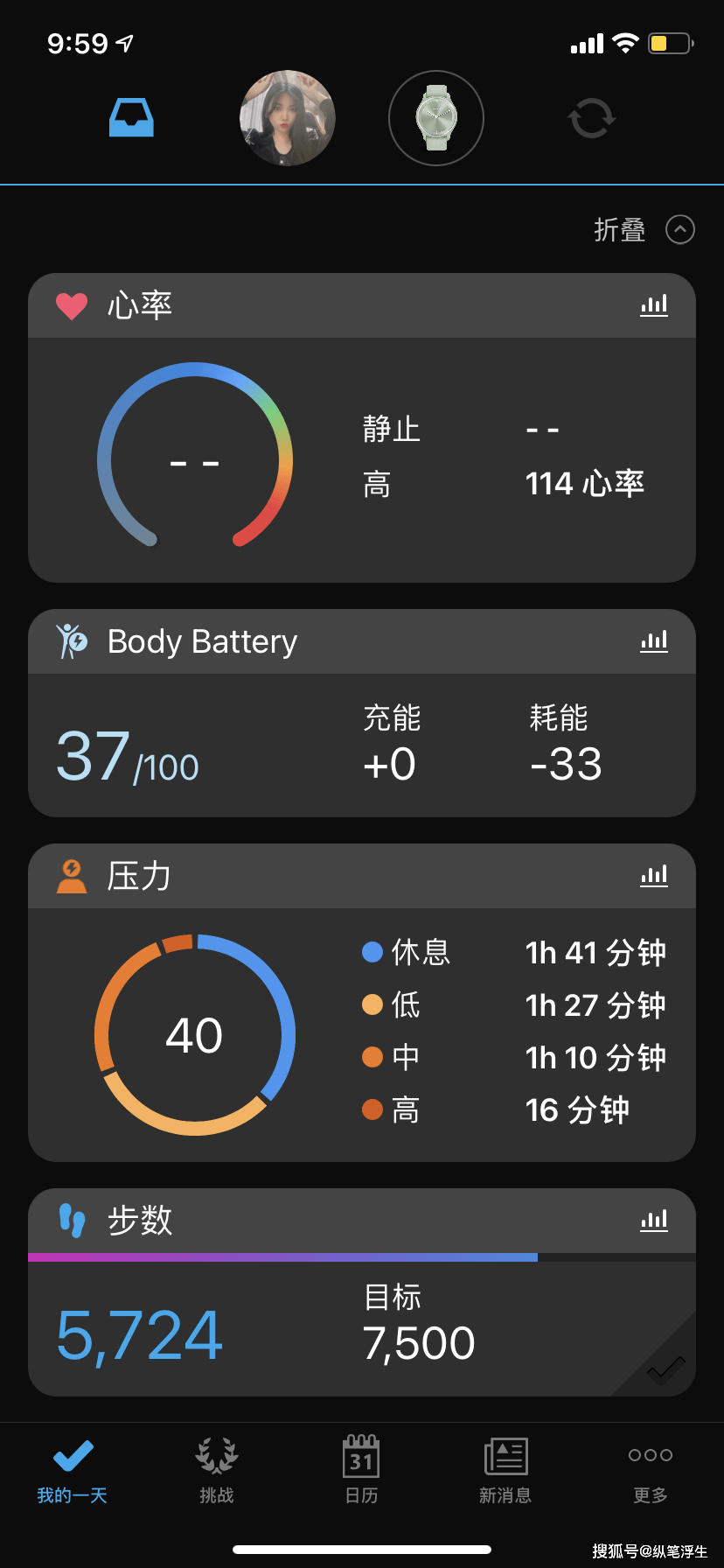Collapse cards using the 折叠 chevron
724x1568 pixels.
[x=681, y=229]
